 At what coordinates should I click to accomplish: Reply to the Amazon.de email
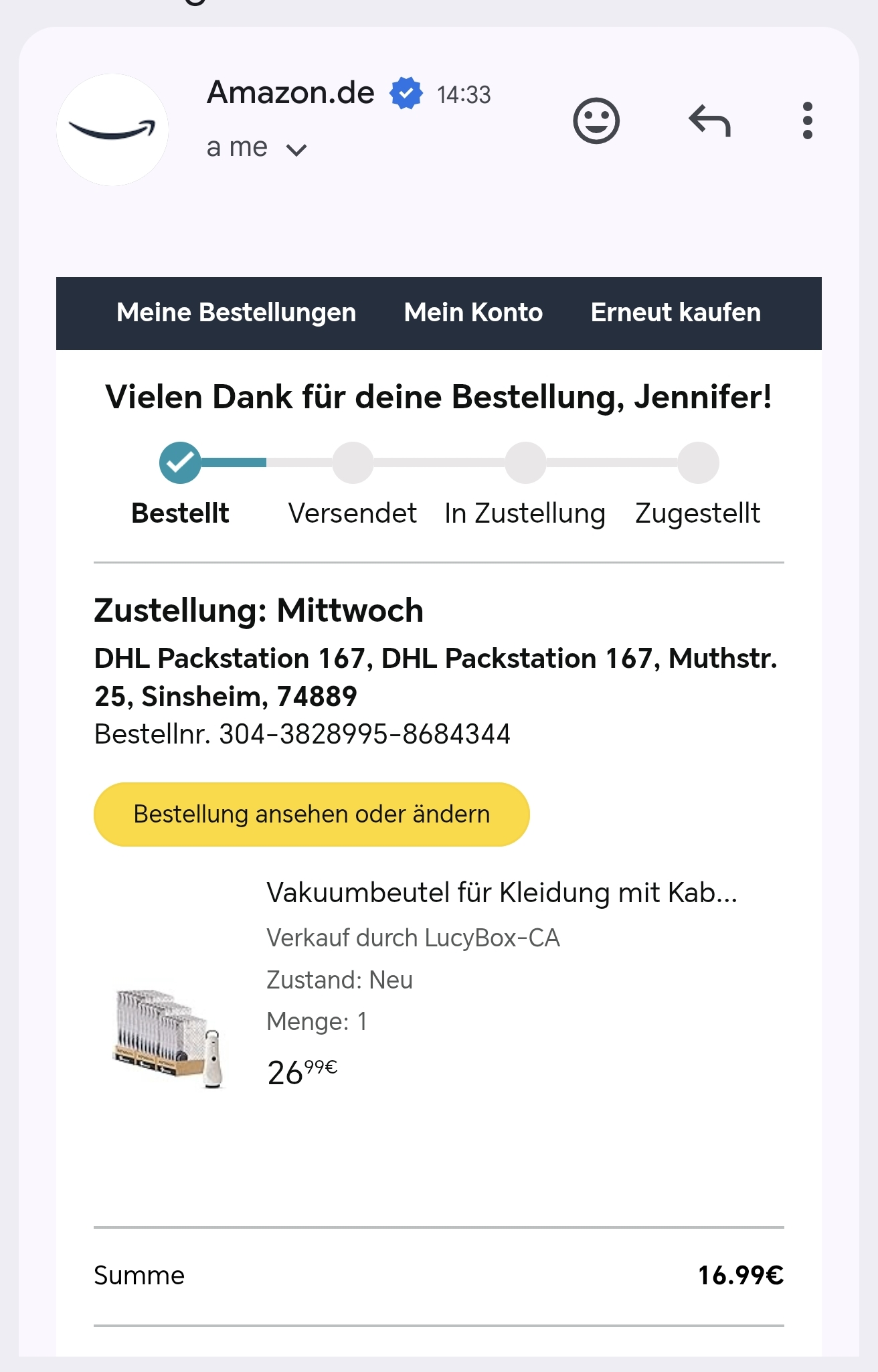[709, 121]
